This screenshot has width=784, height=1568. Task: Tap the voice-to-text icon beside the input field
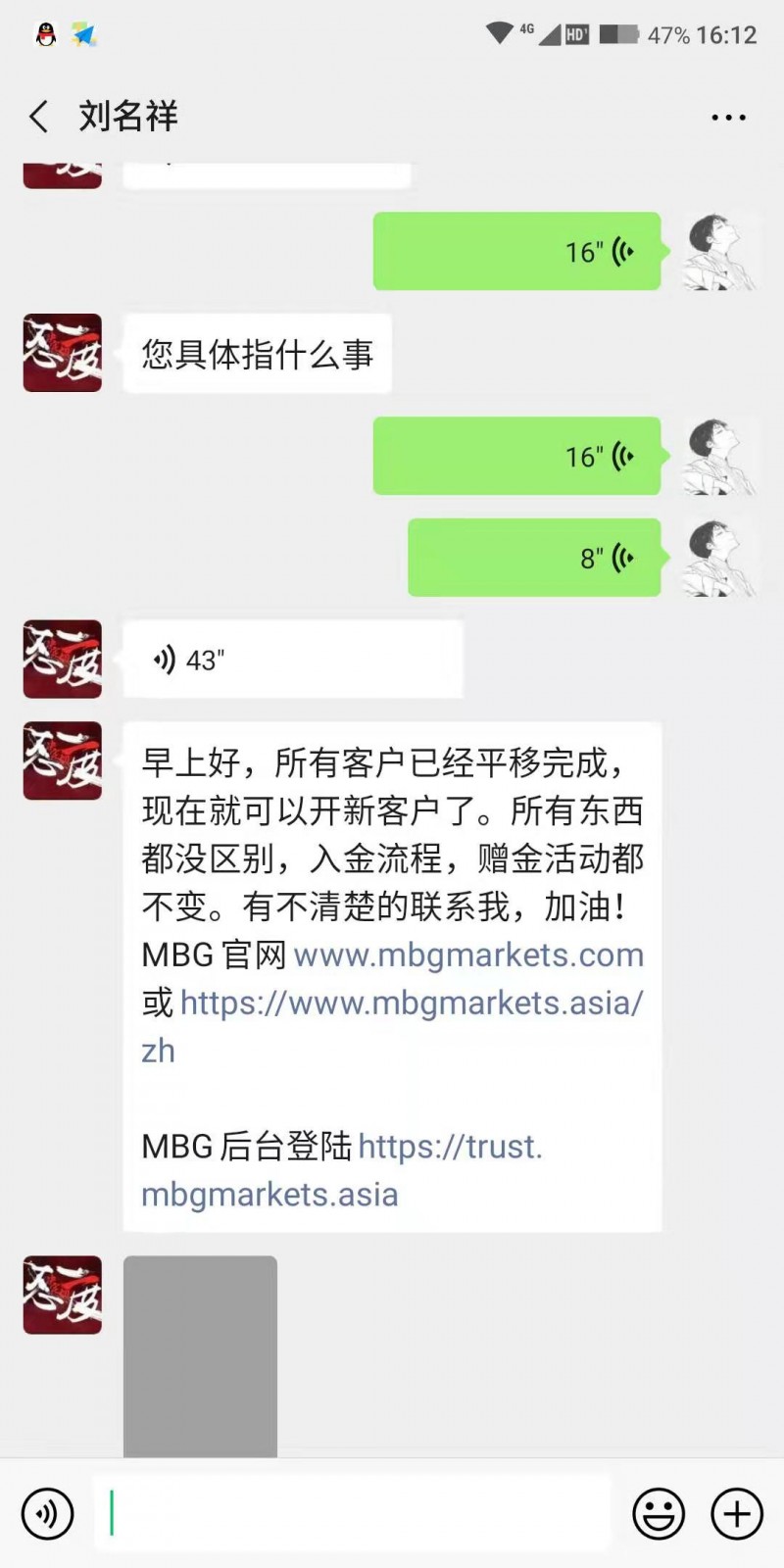(x=47, y=1513)
